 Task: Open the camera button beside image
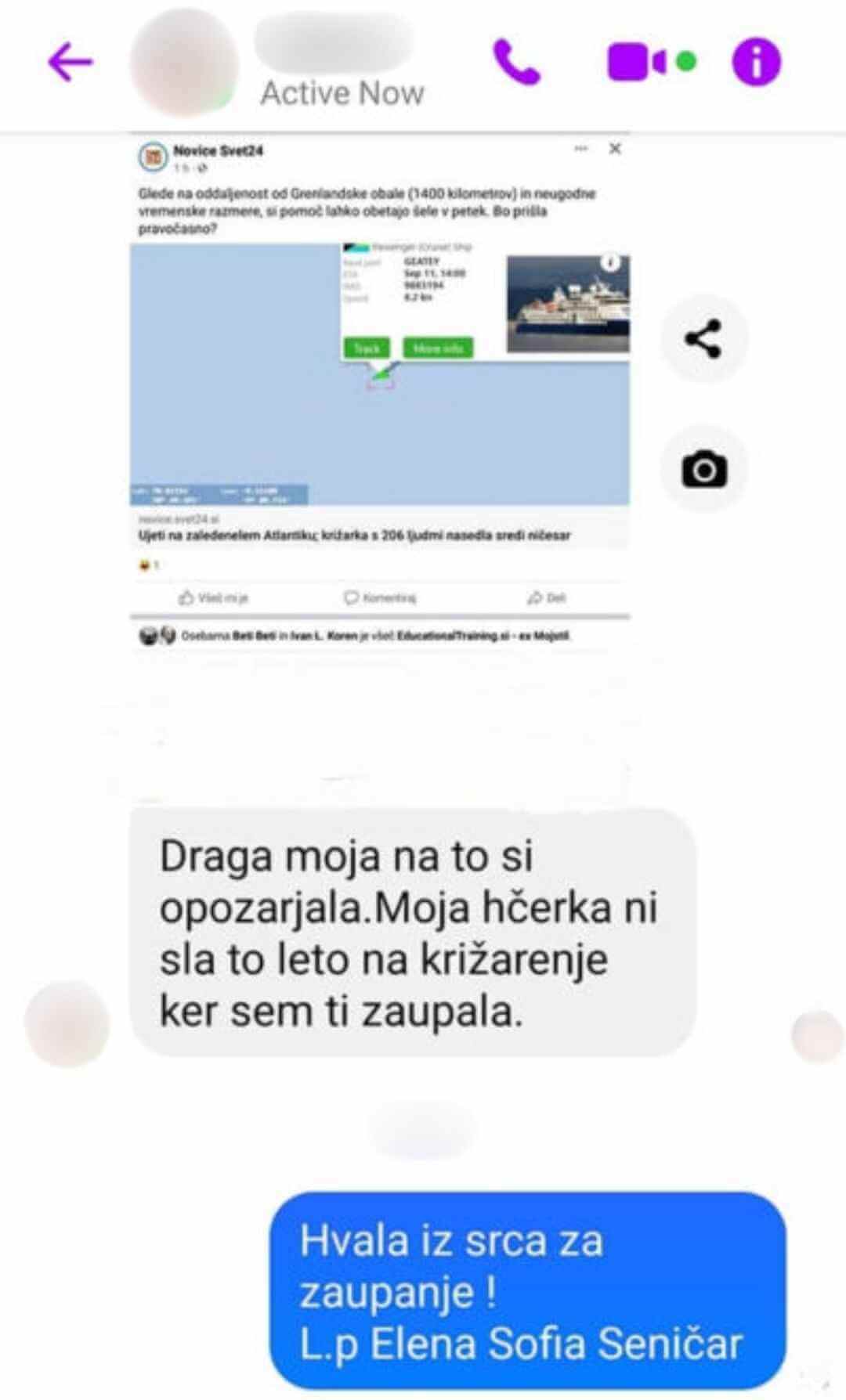[x=703, y=470]
